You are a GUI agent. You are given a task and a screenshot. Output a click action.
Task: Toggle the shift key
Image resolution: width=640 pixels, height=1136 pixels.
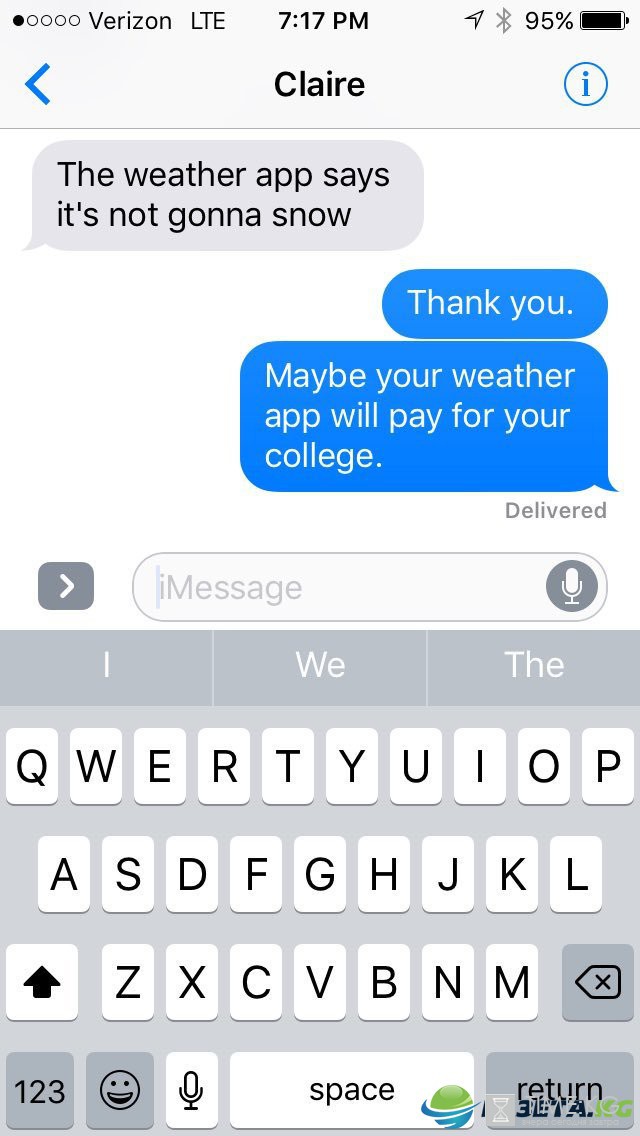click(x=42, y=982)
